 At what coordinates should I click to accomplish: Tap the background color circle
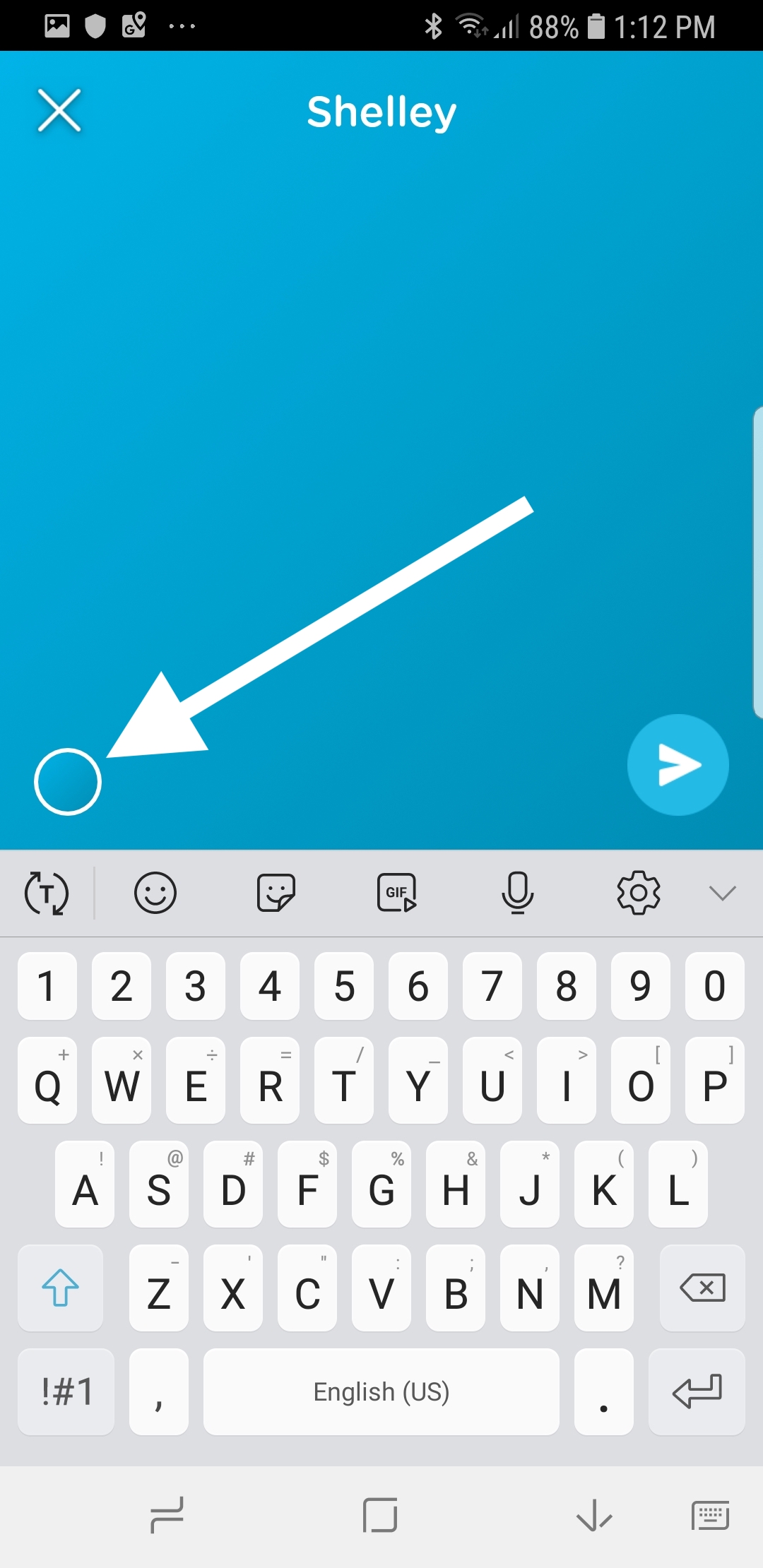point(68,781)
